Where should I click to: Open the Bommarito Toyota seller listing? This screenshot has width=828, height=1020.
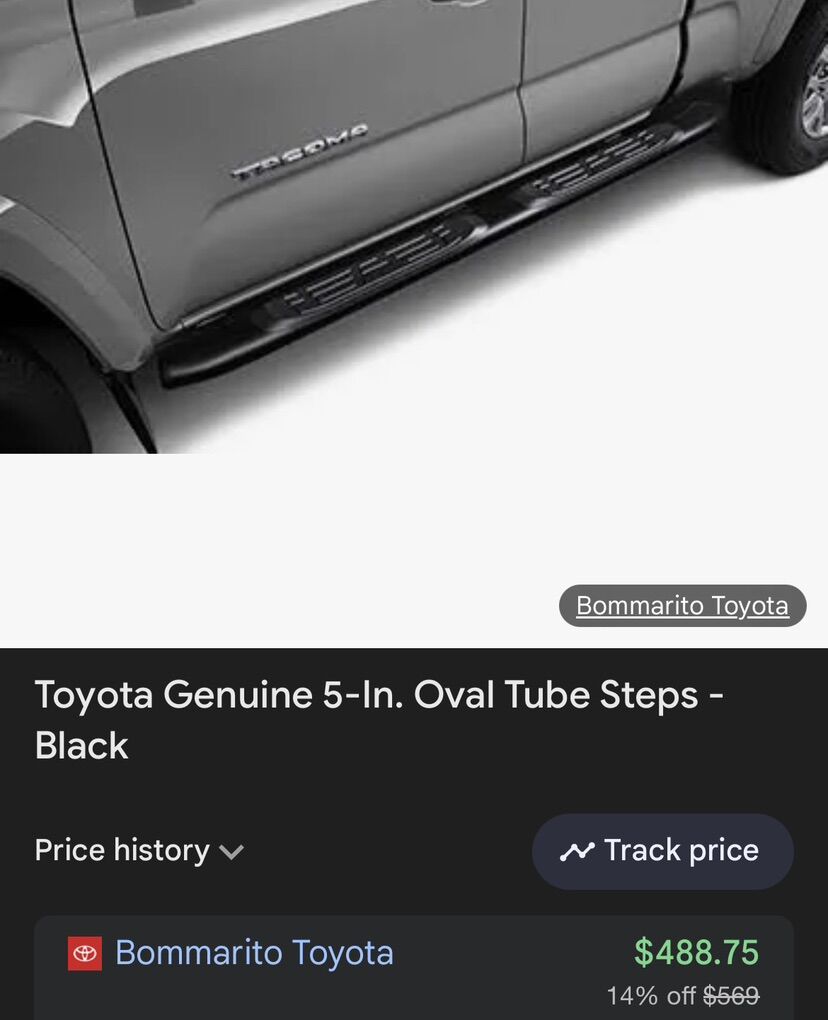pyautogui.click(x=254, y=953)
